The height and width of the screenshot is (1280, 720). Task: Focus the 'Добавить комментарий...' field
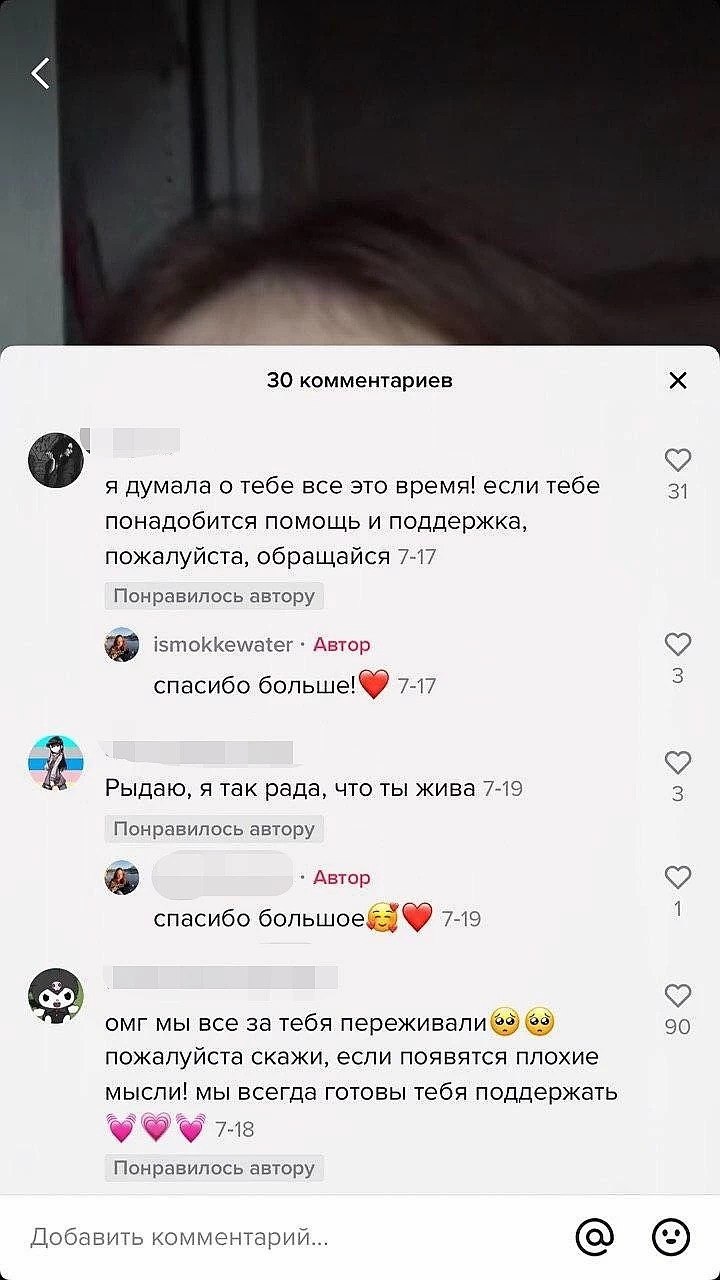(x=280, y=1238)
